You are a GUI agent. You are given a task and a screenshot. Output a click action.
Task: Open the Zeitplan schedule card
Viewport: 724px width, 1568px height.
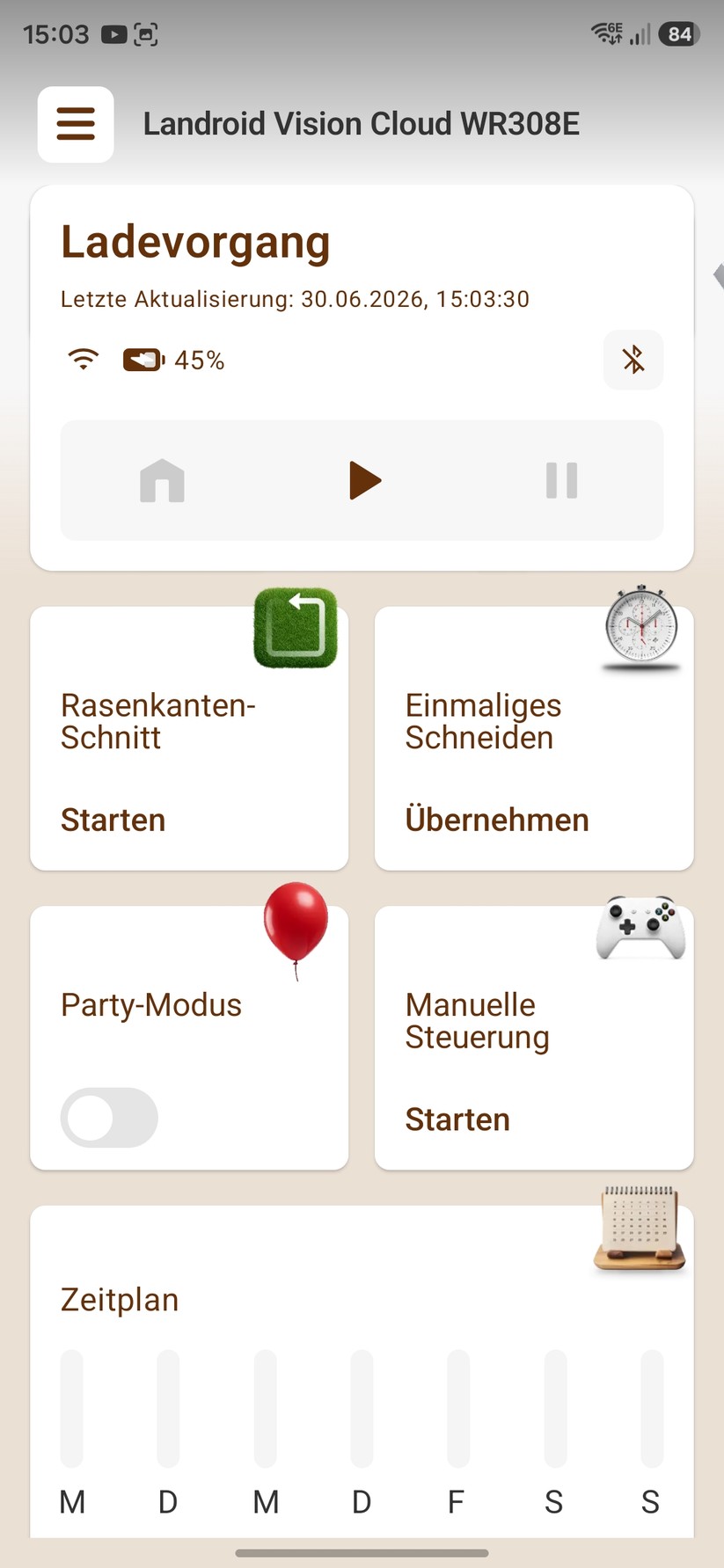362,1372
